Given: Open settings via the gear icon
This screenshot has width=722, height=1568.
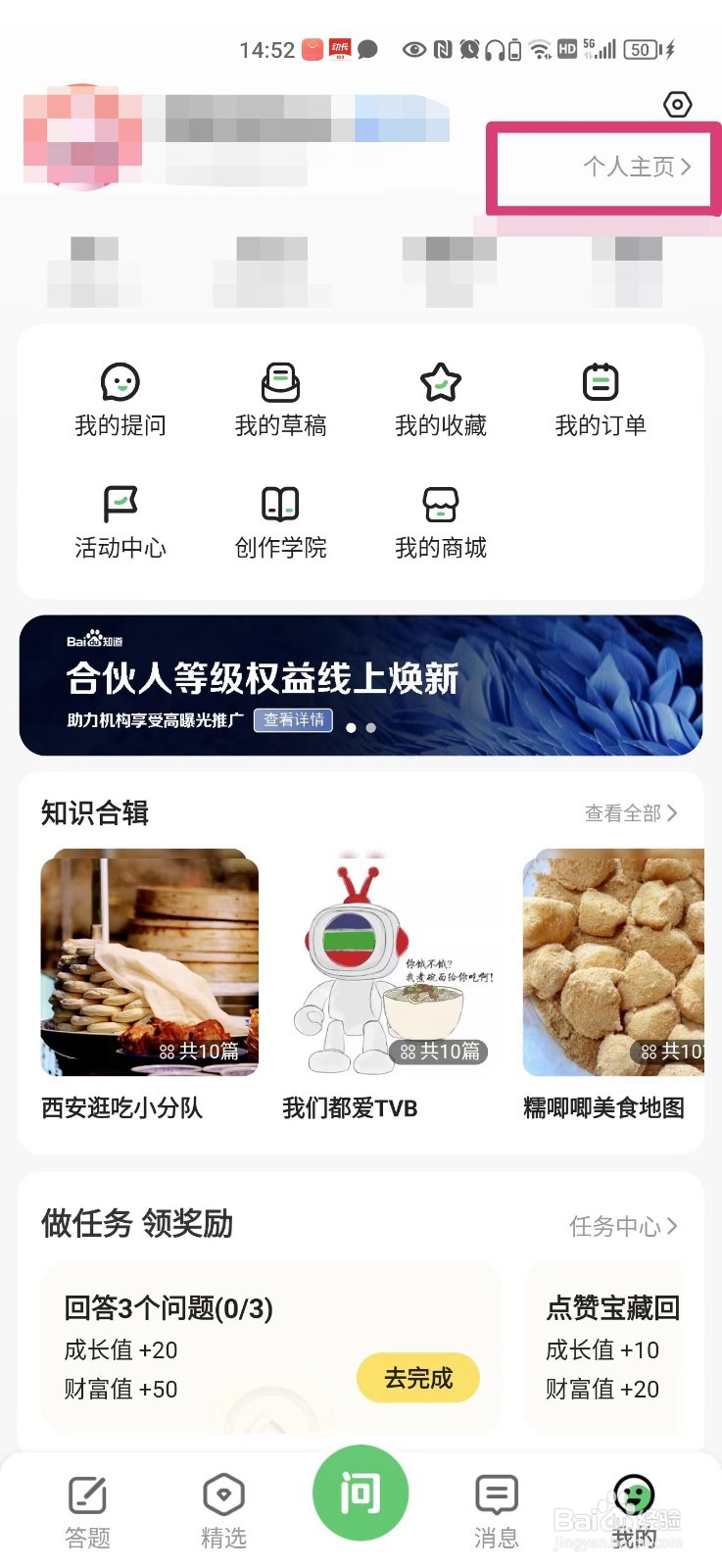Looking at the screenshot, I should pyautogui.click(x=677, y=105).
